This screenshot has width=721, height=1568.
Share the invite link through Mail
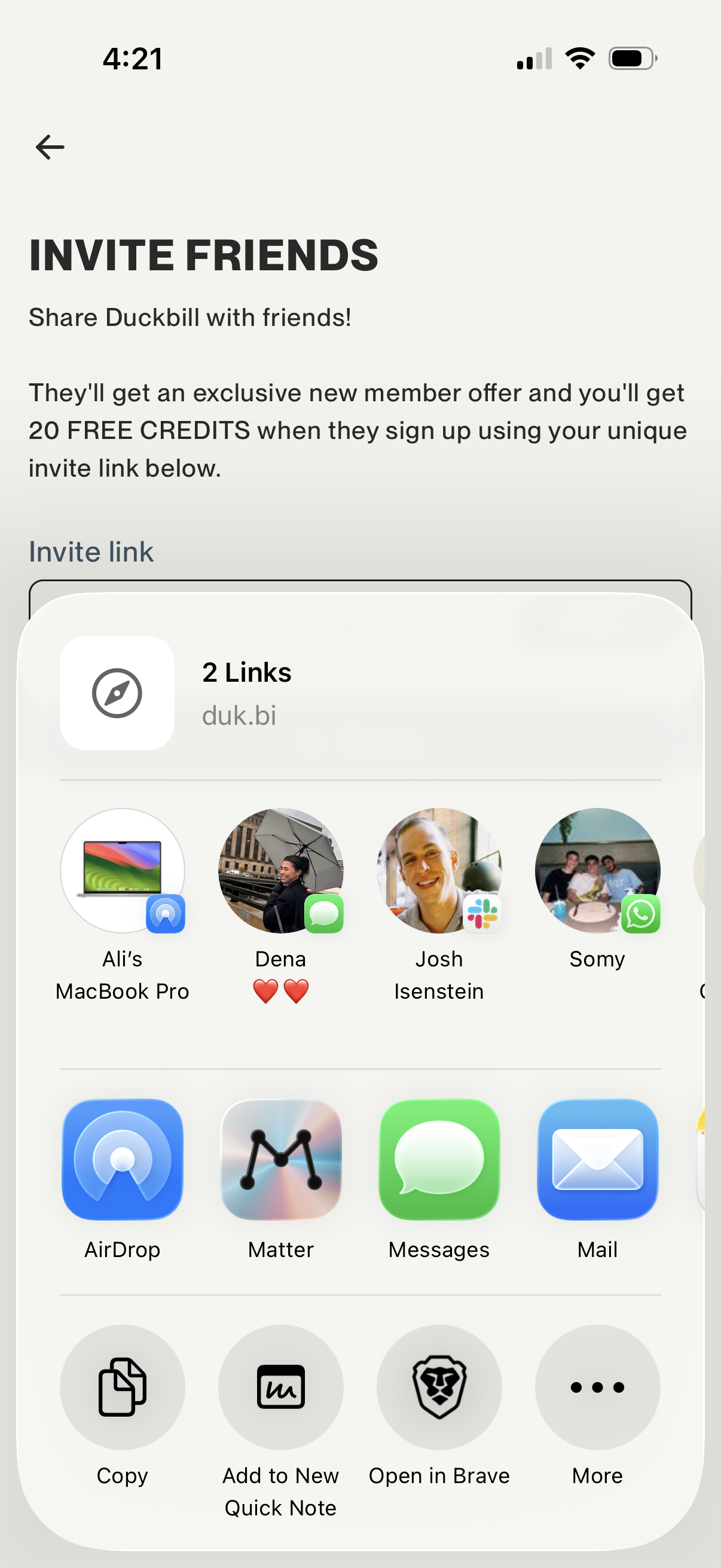click(x=597, y=1159)
